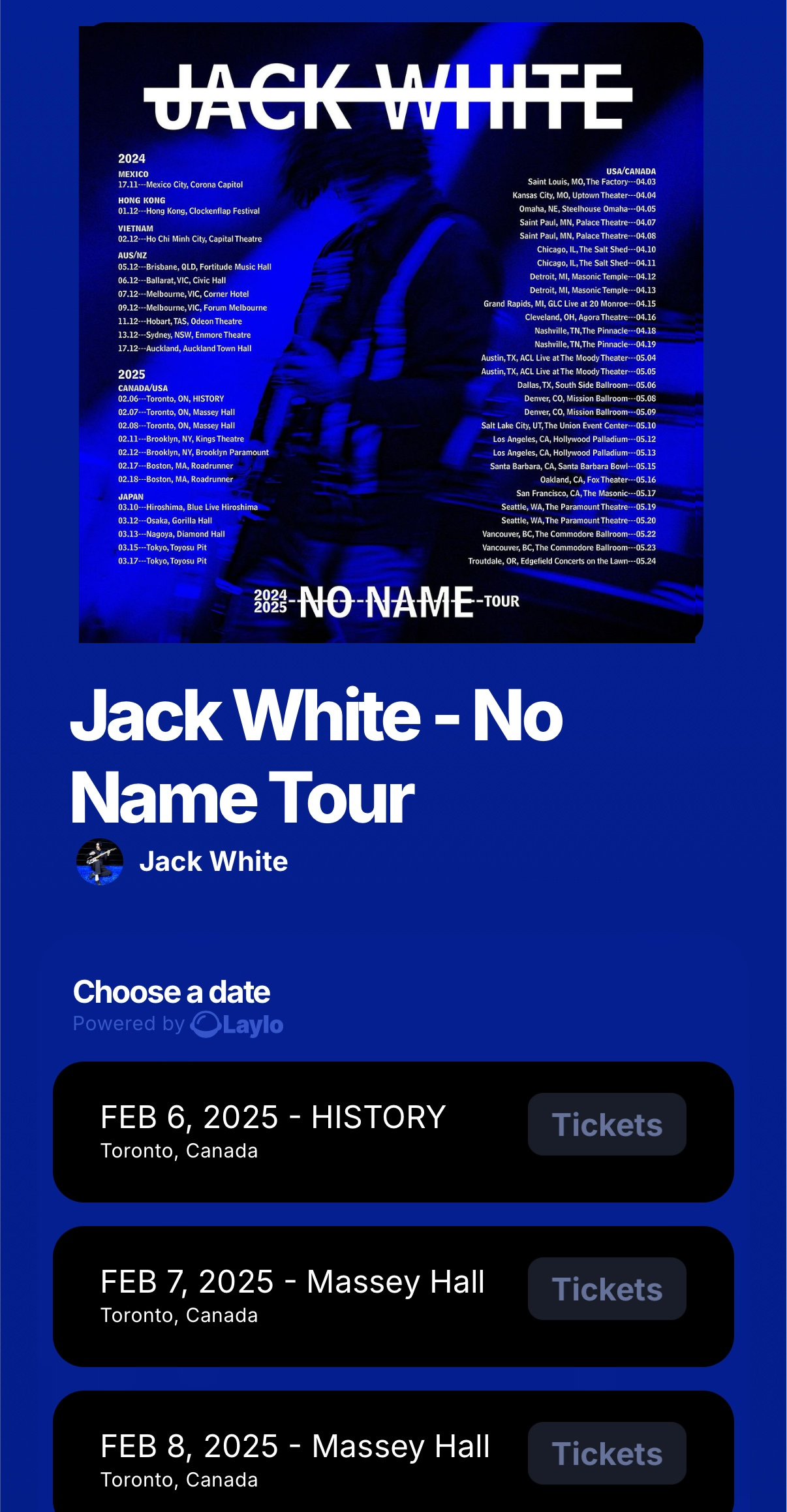Viewport: 787px width, 1512px height.
Task: Get tickets for Feb 6 HISTORY show
Action: point(606,1124)
